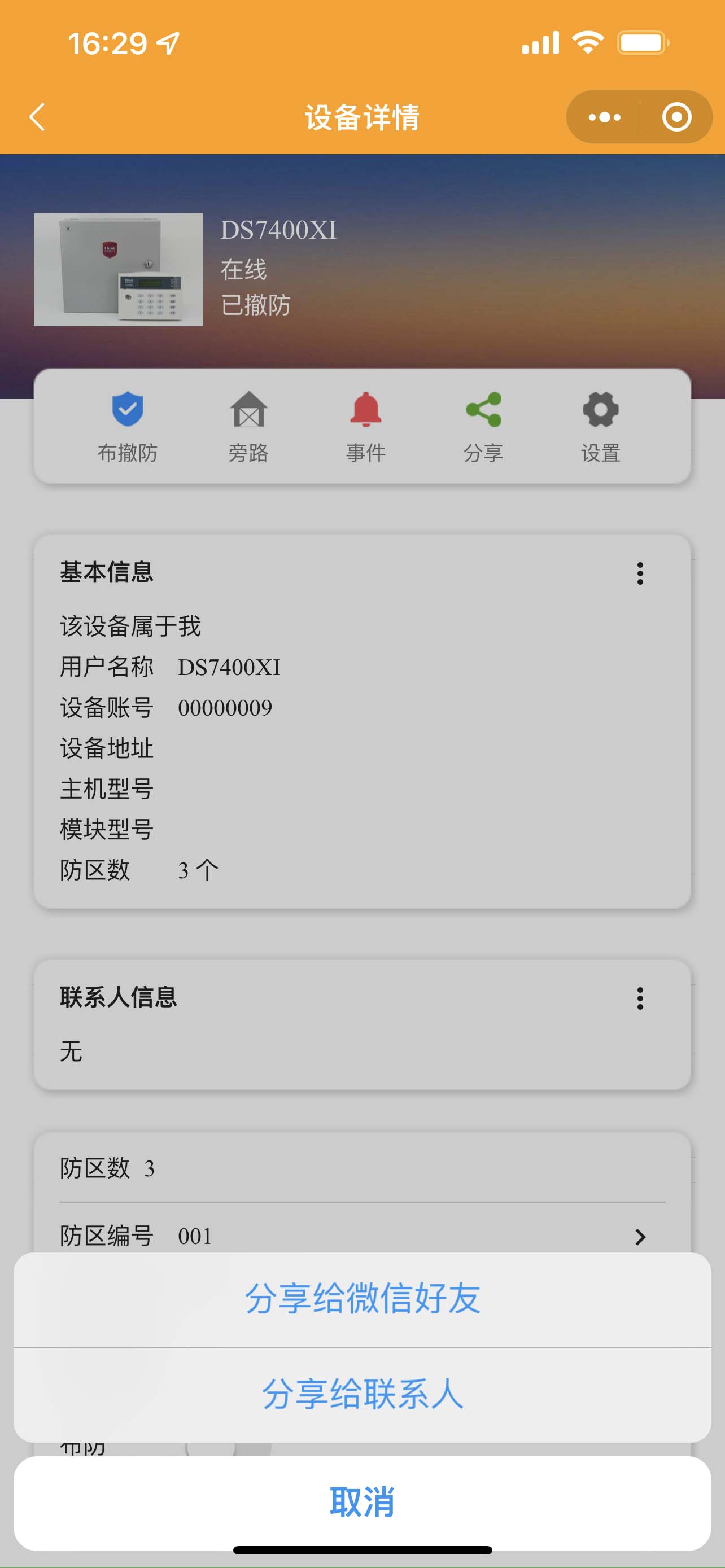Choose 分享给联系人 option
The height and width of the screenshot is (1568, 725).
[362, 1394]
